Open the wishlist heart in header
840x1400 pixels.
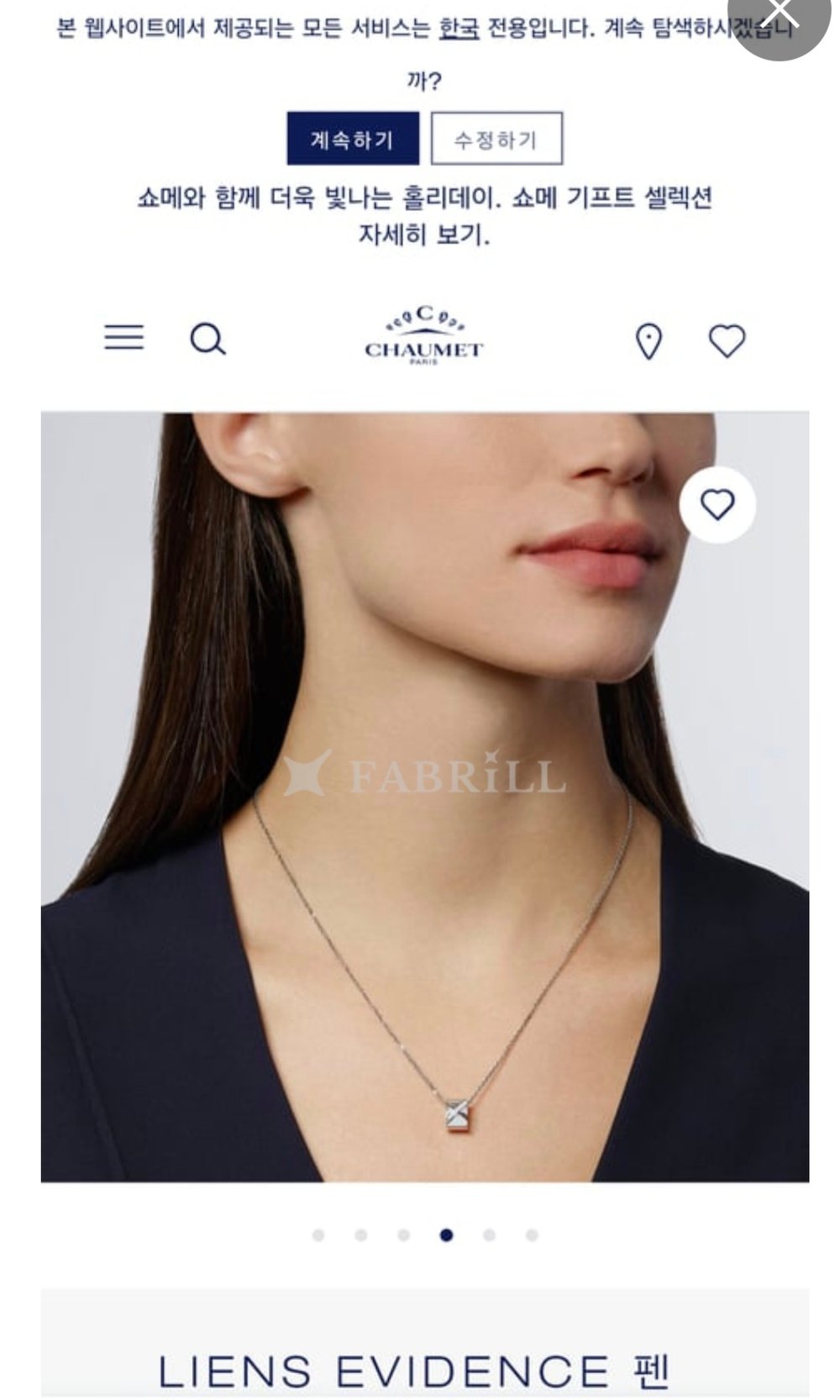tap(727, 340)
